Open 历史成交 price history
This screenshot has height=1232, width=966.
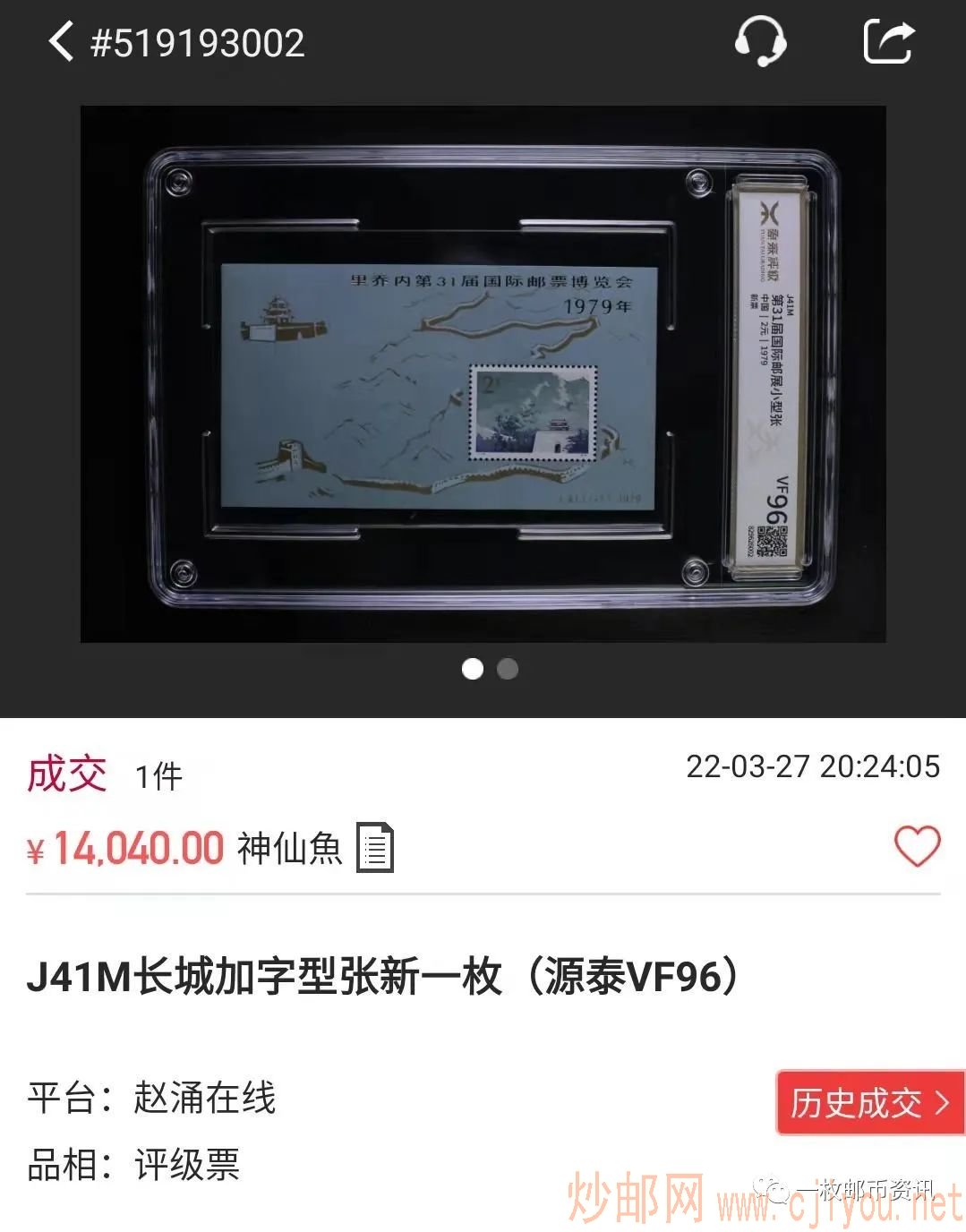(x=868, y=1102)
